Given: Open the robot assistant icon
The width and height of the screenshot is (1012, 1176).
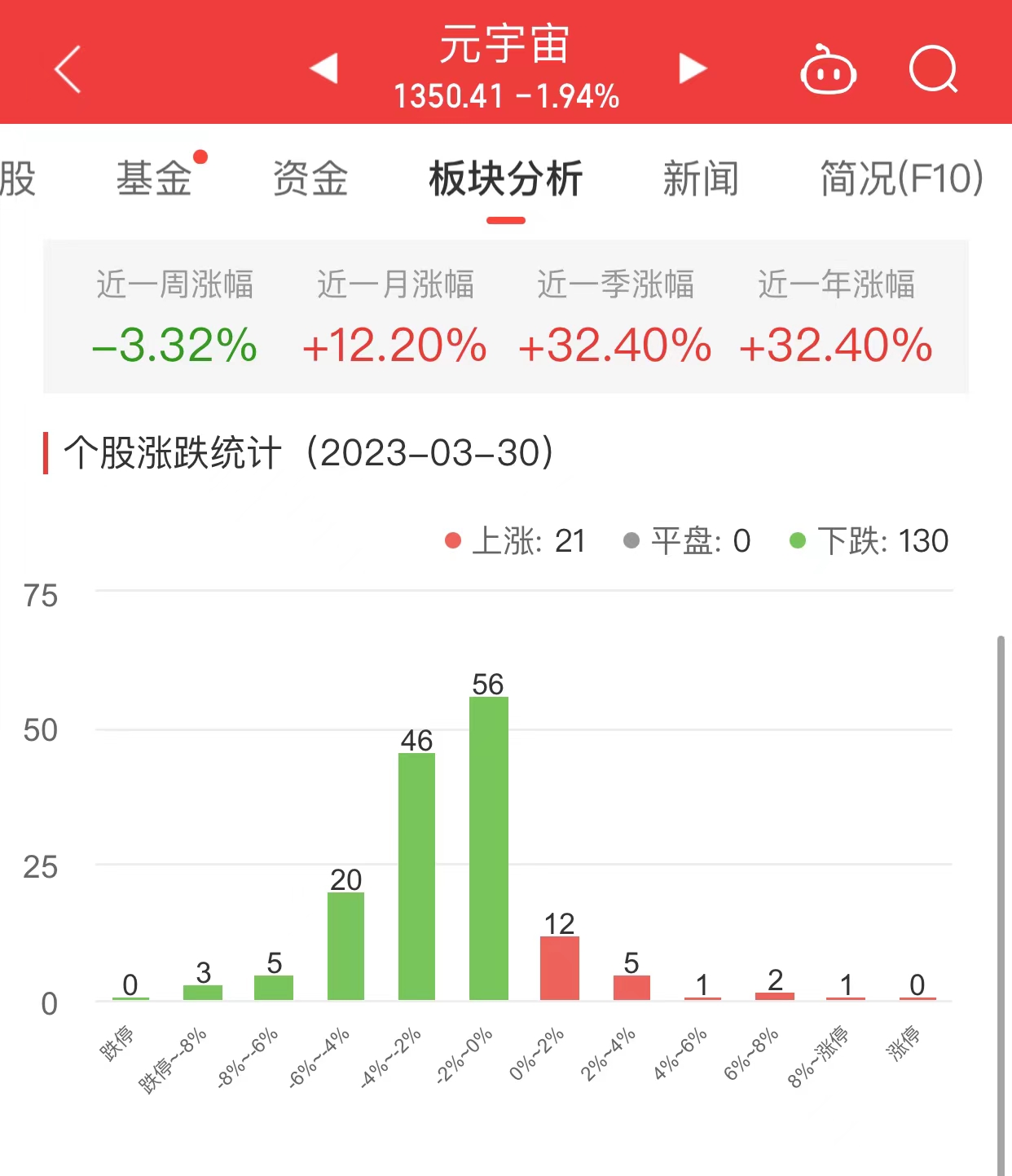Looking at the screenshot, I should 828,70.
